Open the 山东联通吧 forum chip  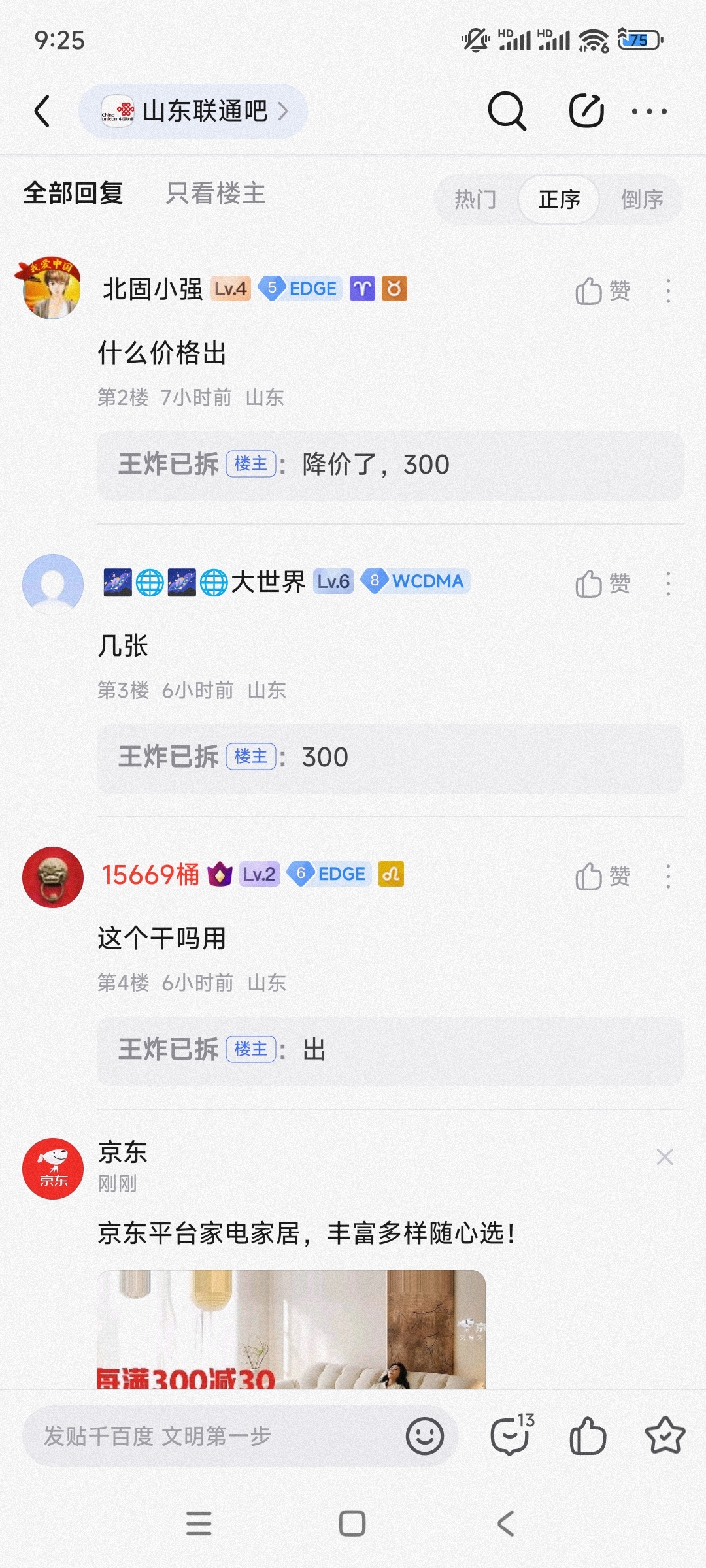[193, 111]
